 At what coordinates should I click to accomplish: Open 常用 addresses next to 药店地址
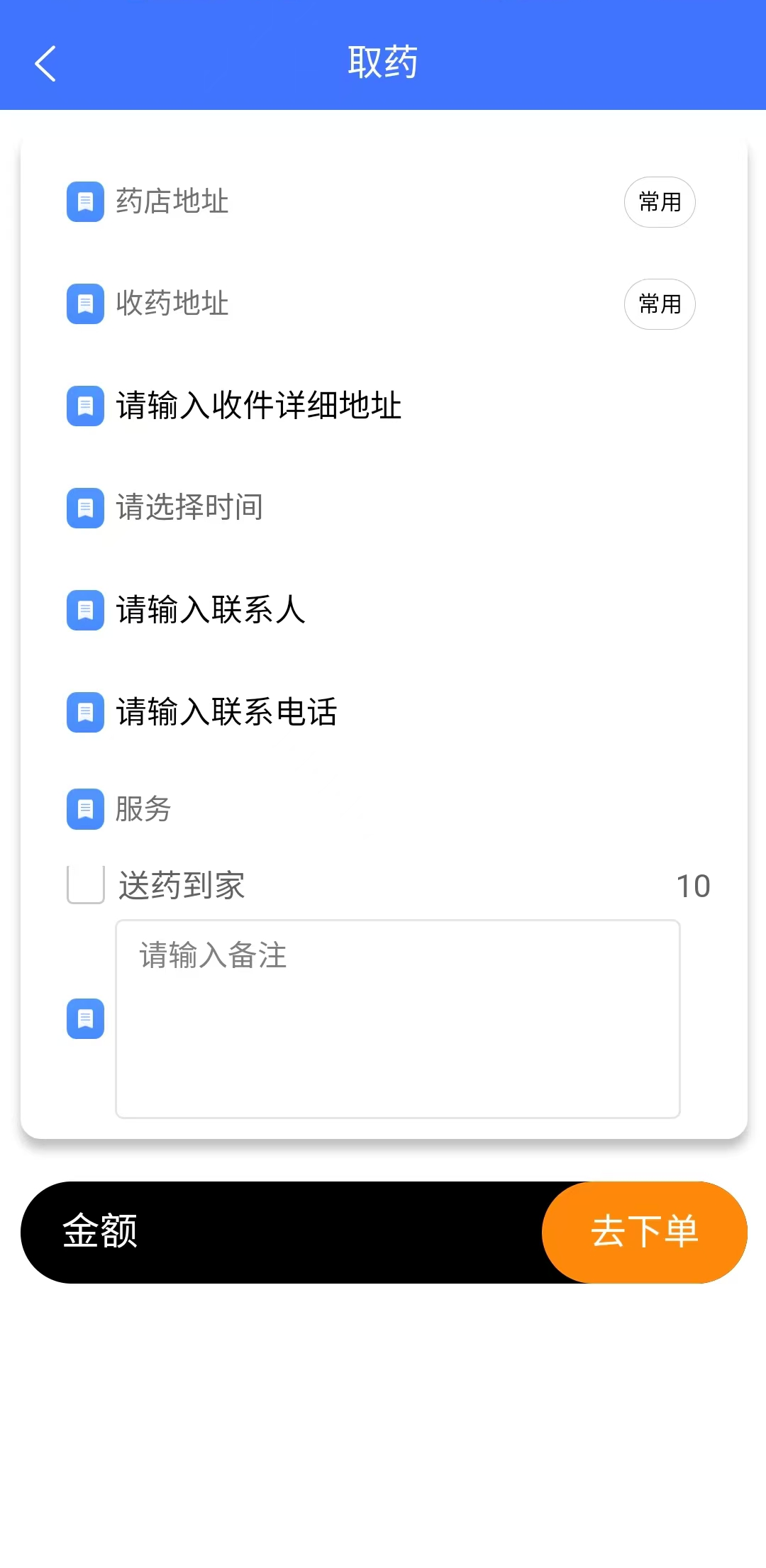pos(660,202)
